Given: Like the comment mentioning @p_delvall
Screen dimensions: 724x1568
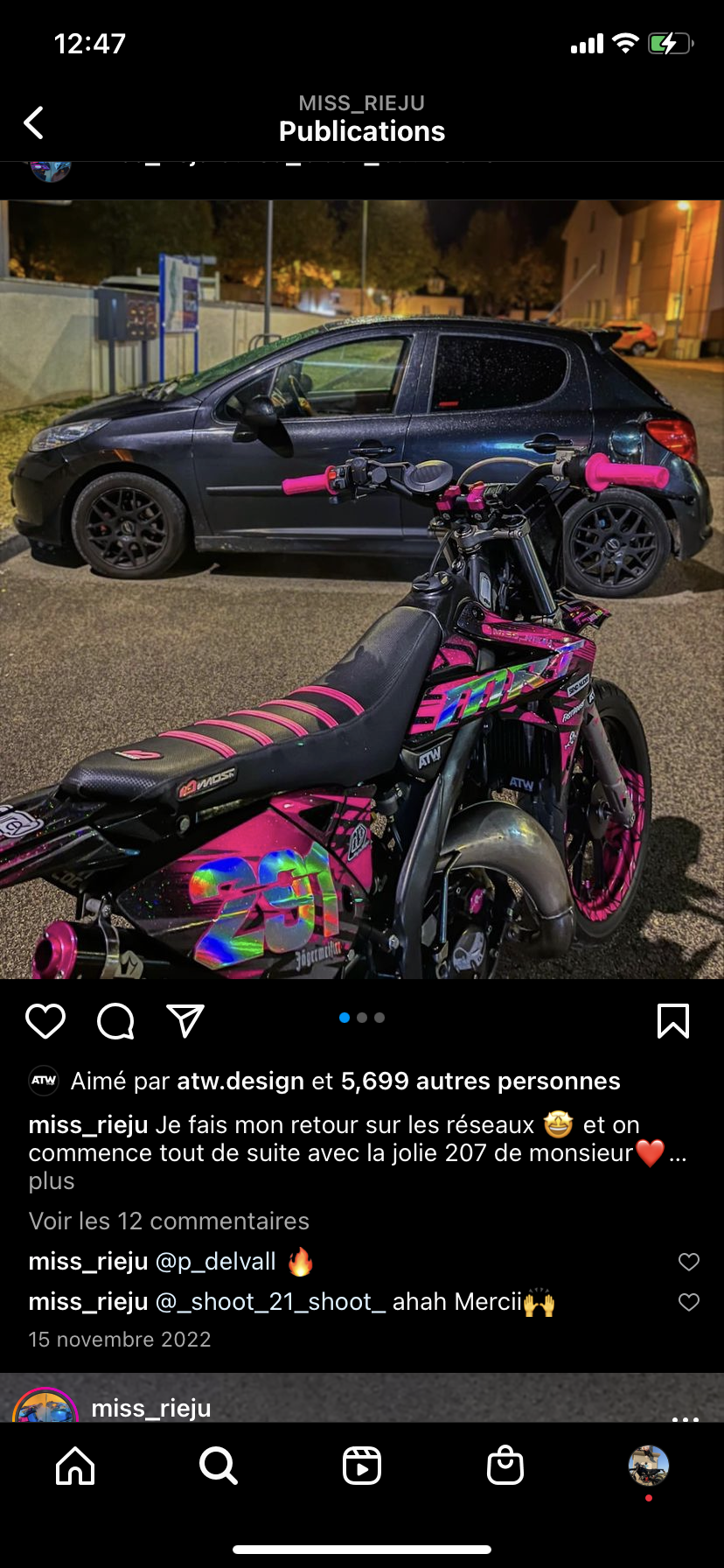Looking at the screenshot, I should pos(689,1262).
